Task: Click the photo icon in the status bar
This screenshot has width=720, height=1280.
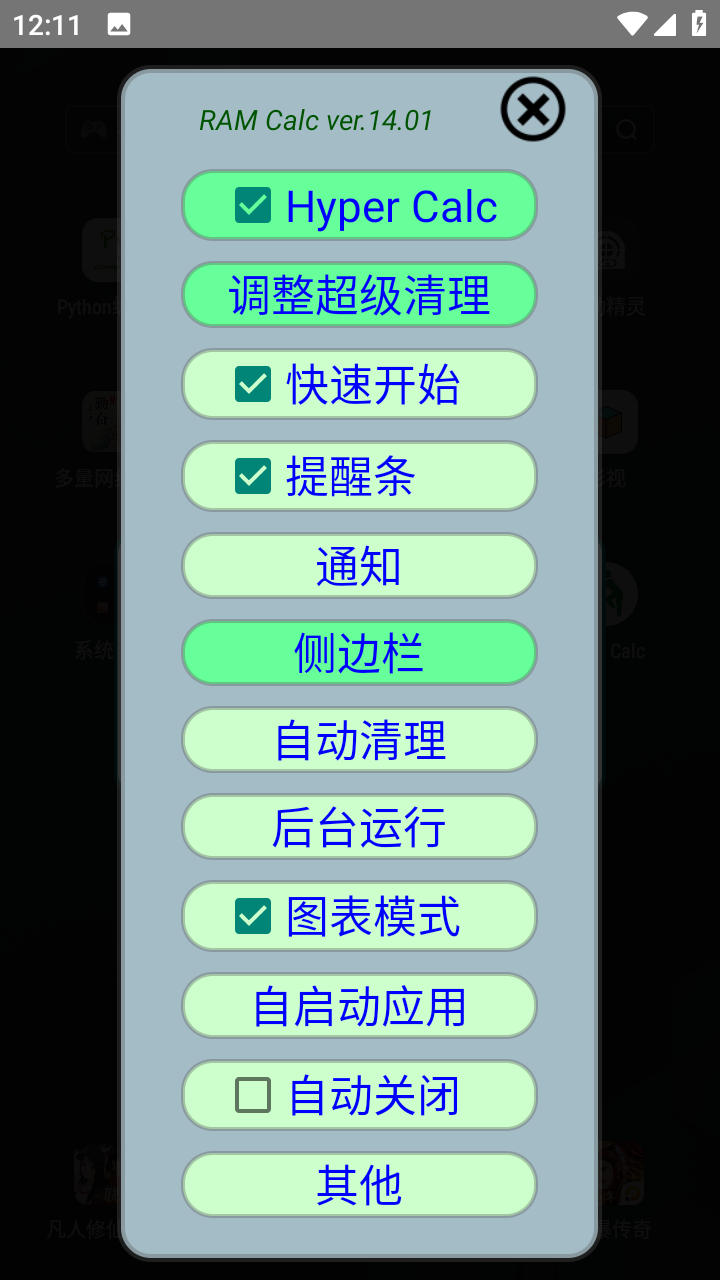Action: click(120, 23)
